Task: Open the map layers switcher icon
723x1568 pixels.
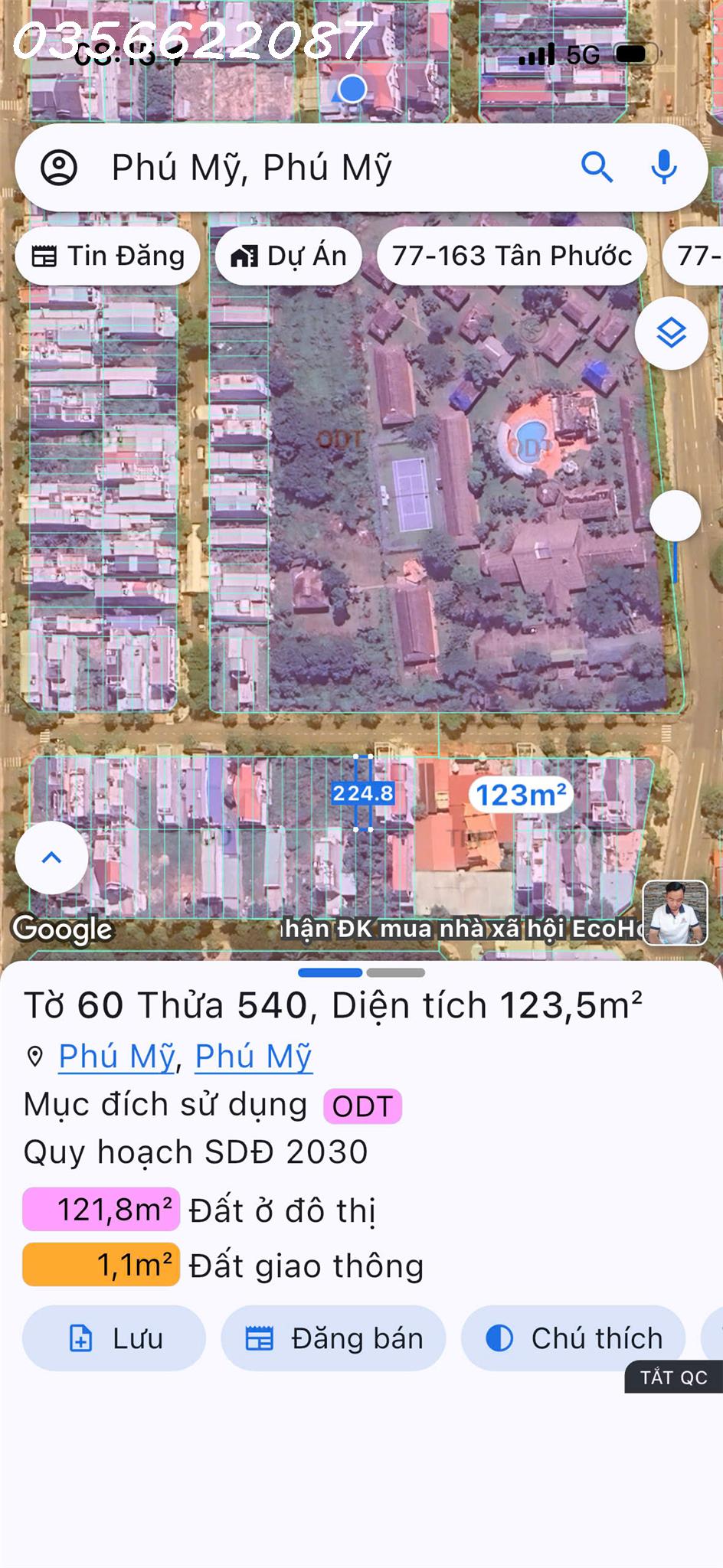Action: click(x=671, y=332)
